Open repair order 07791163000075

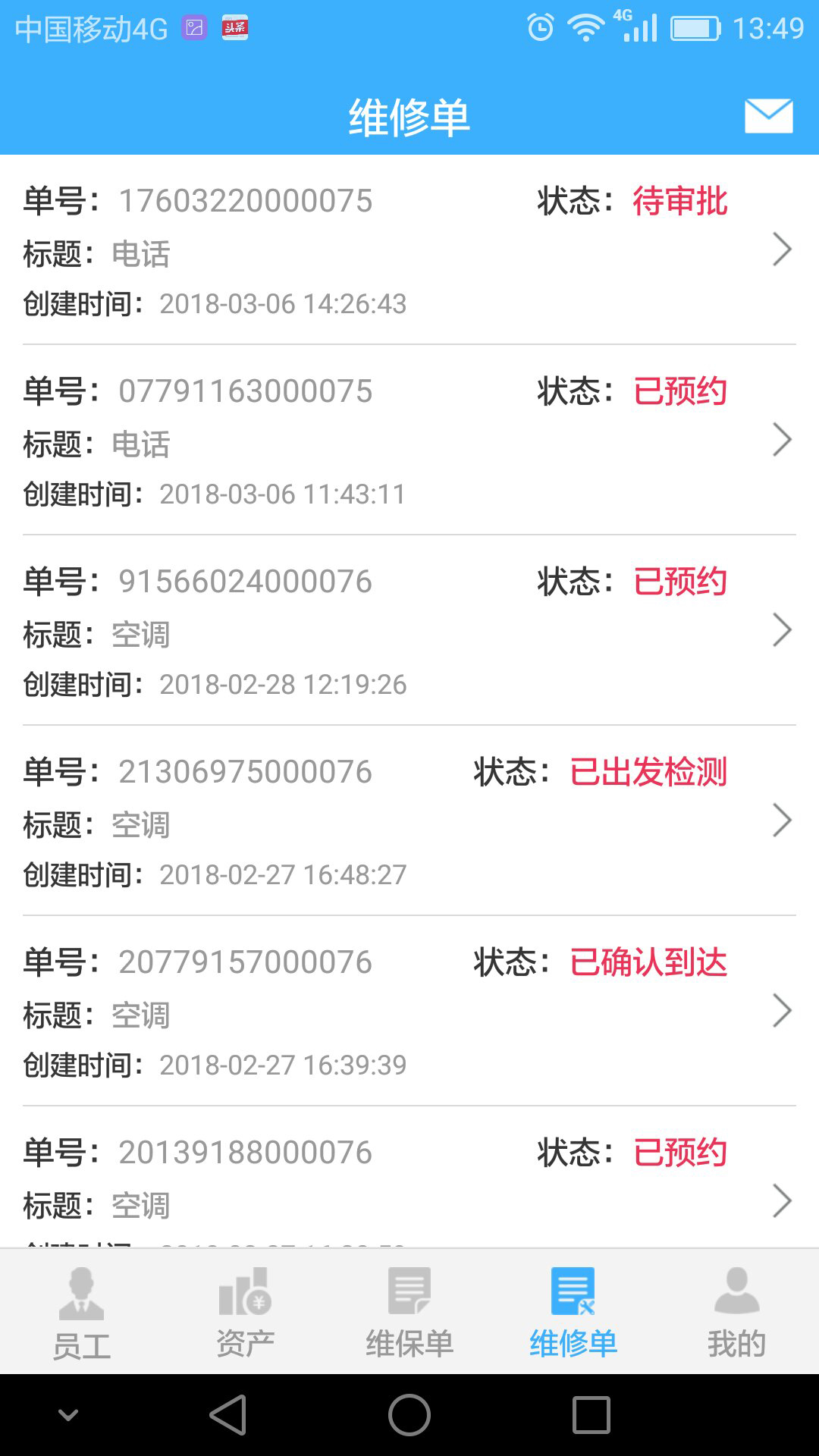[409, 441]
